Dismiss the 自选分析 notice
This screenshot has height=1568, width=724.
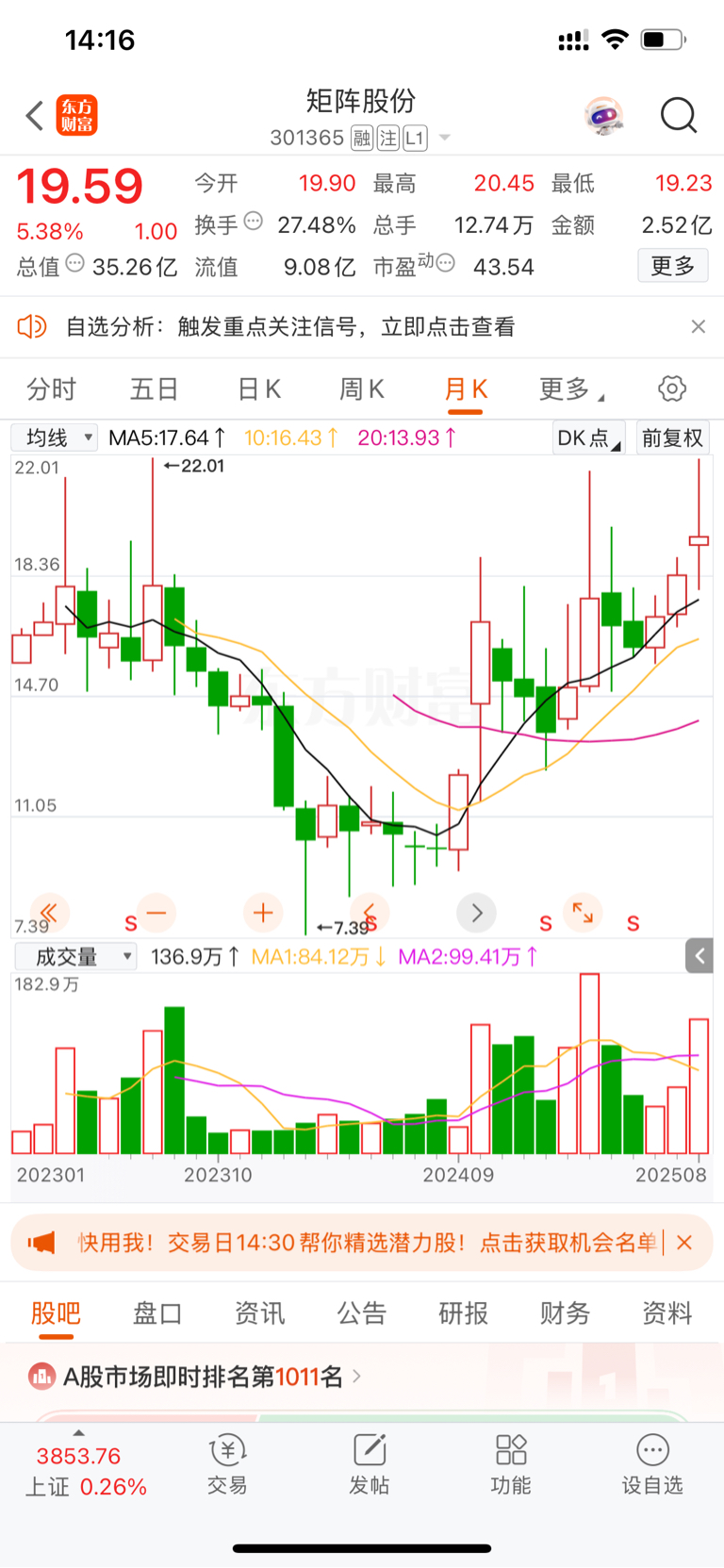pyautogui.click(x=699, y=326)
